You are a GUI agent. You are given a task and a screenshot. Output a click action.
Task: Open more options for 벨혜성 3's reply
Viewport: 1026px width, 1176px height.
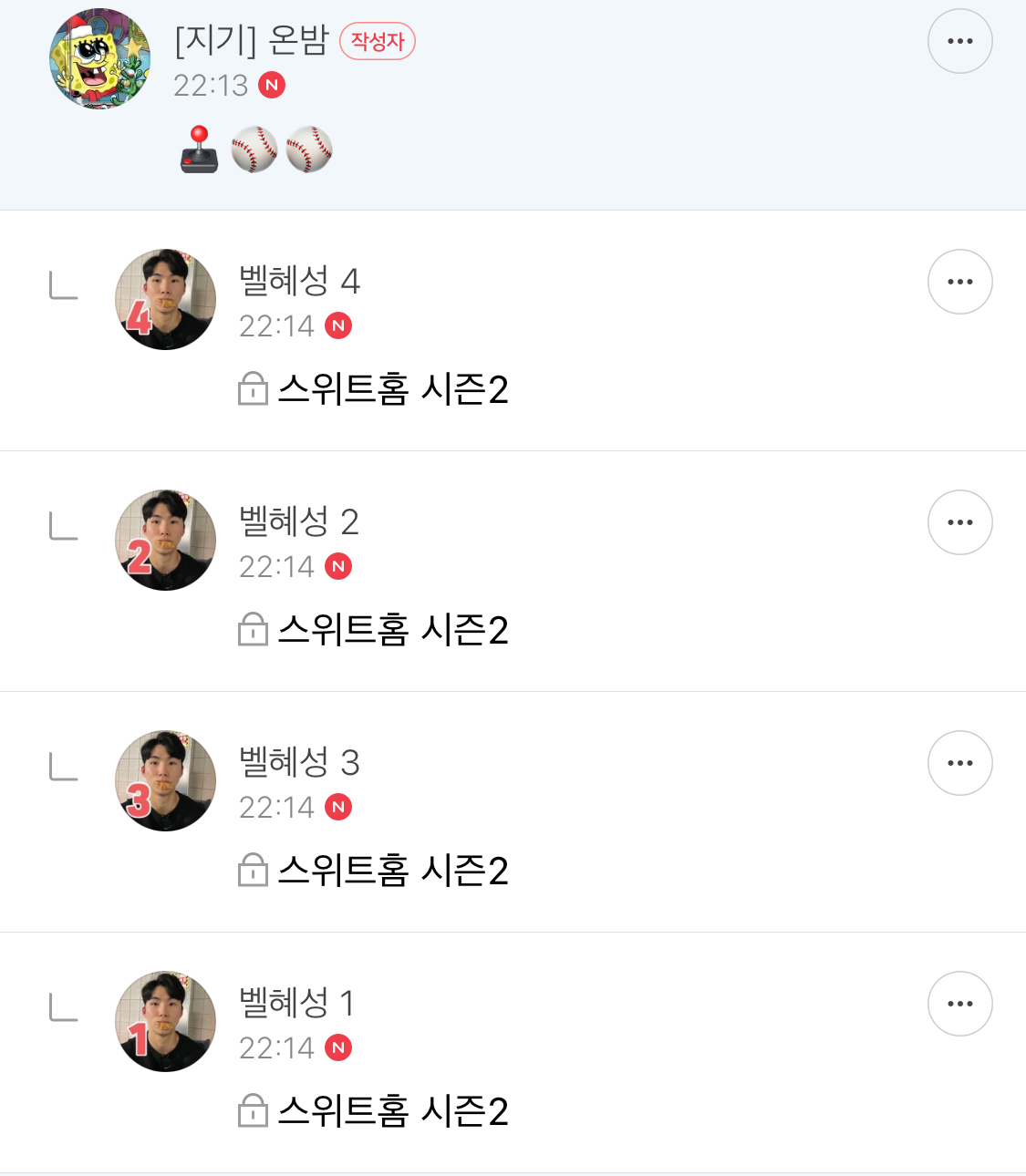click(x=959, y=763)
